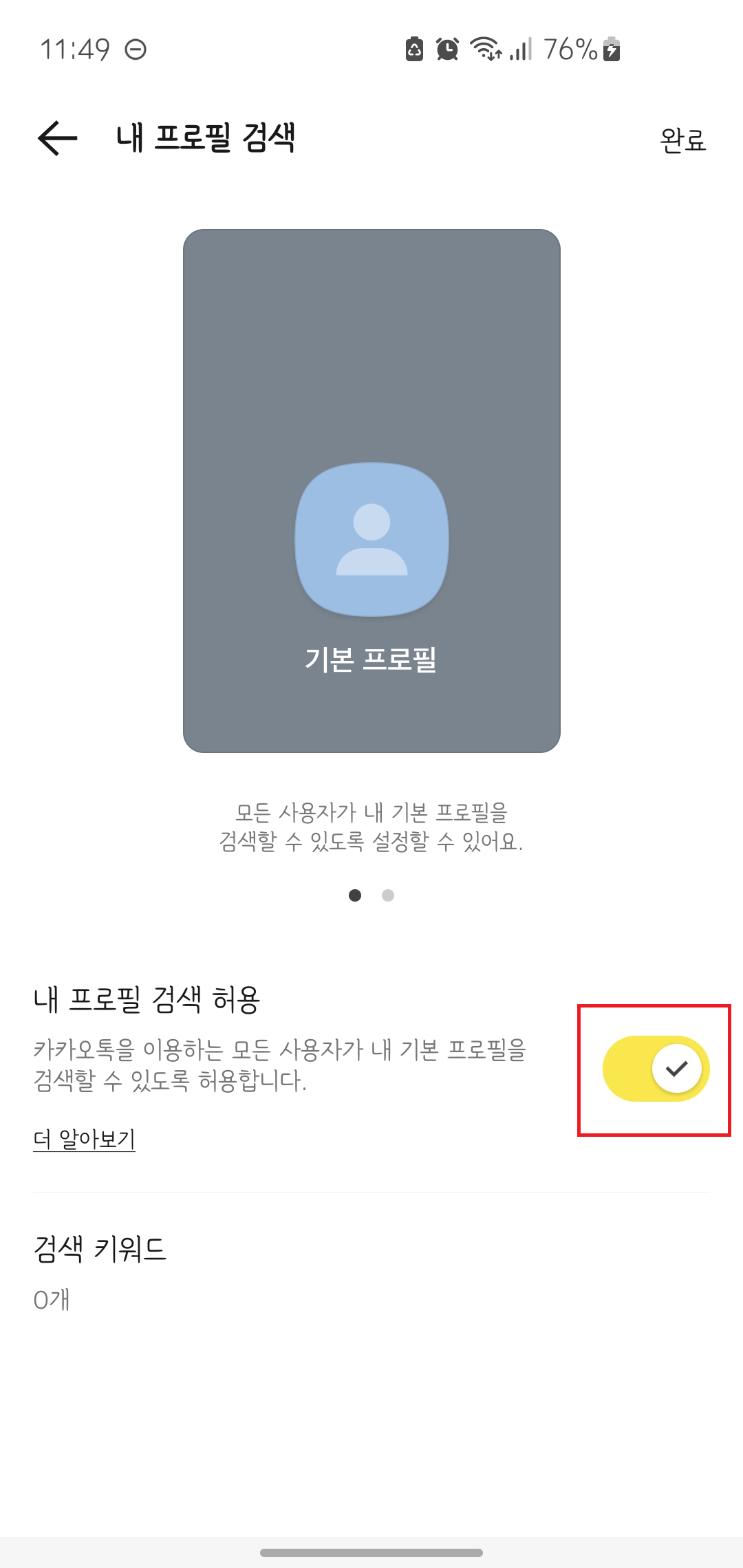Tap the navigation bar handle at bottom
743x1568 pixels.
[x=371, y=1551]
